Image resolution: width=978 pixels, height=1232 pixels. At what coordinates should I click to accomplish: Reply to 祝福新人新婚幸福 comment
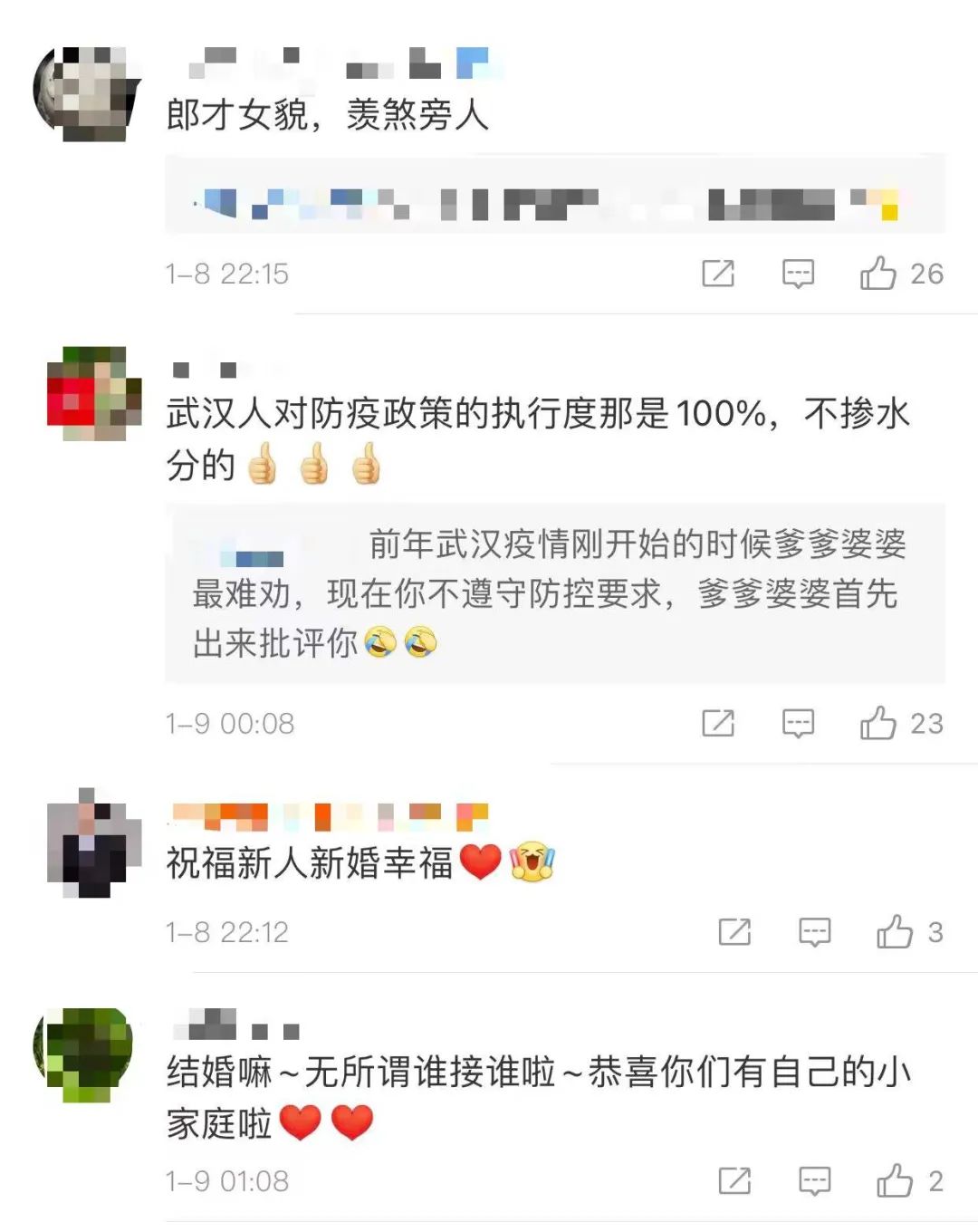click(814, 931)
